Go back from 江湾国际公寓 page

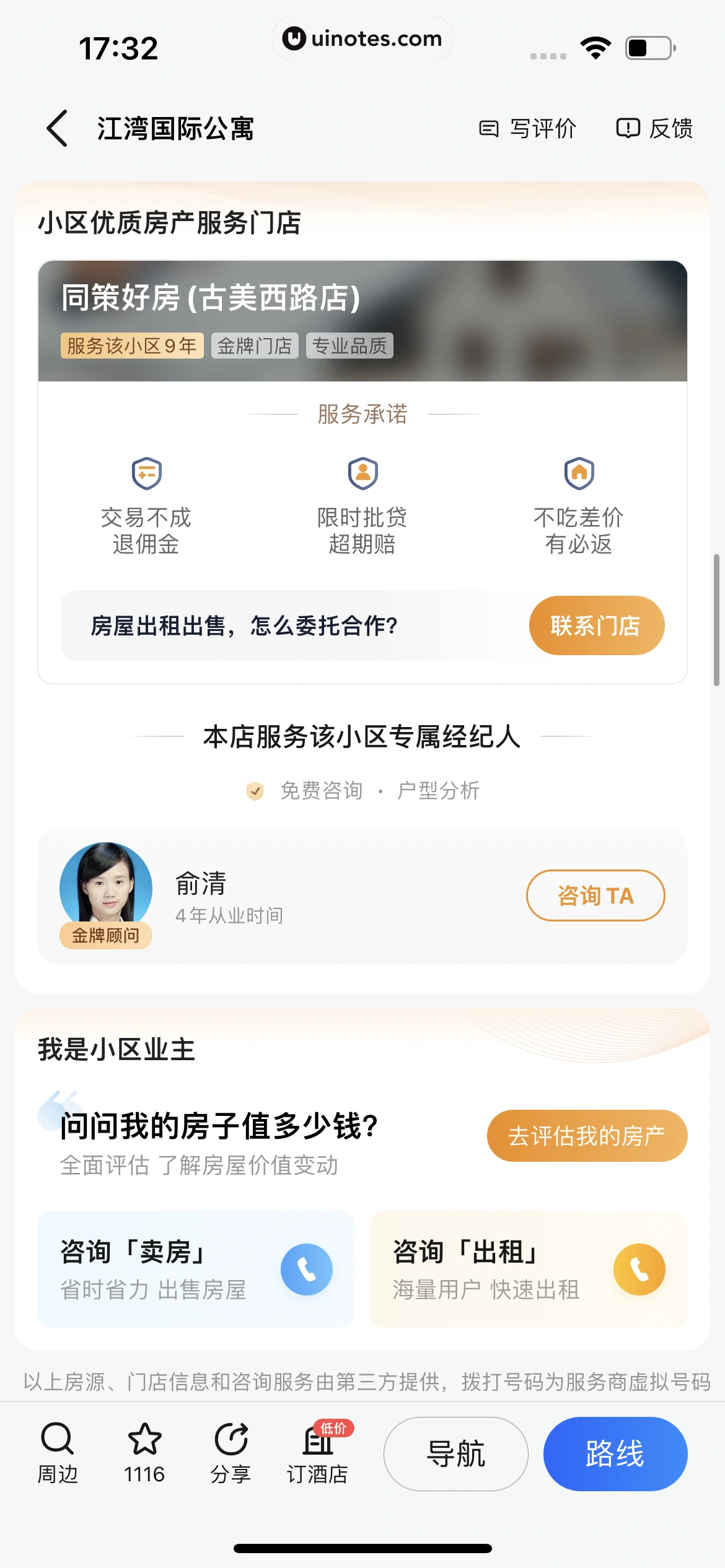(x=57, y=128)
